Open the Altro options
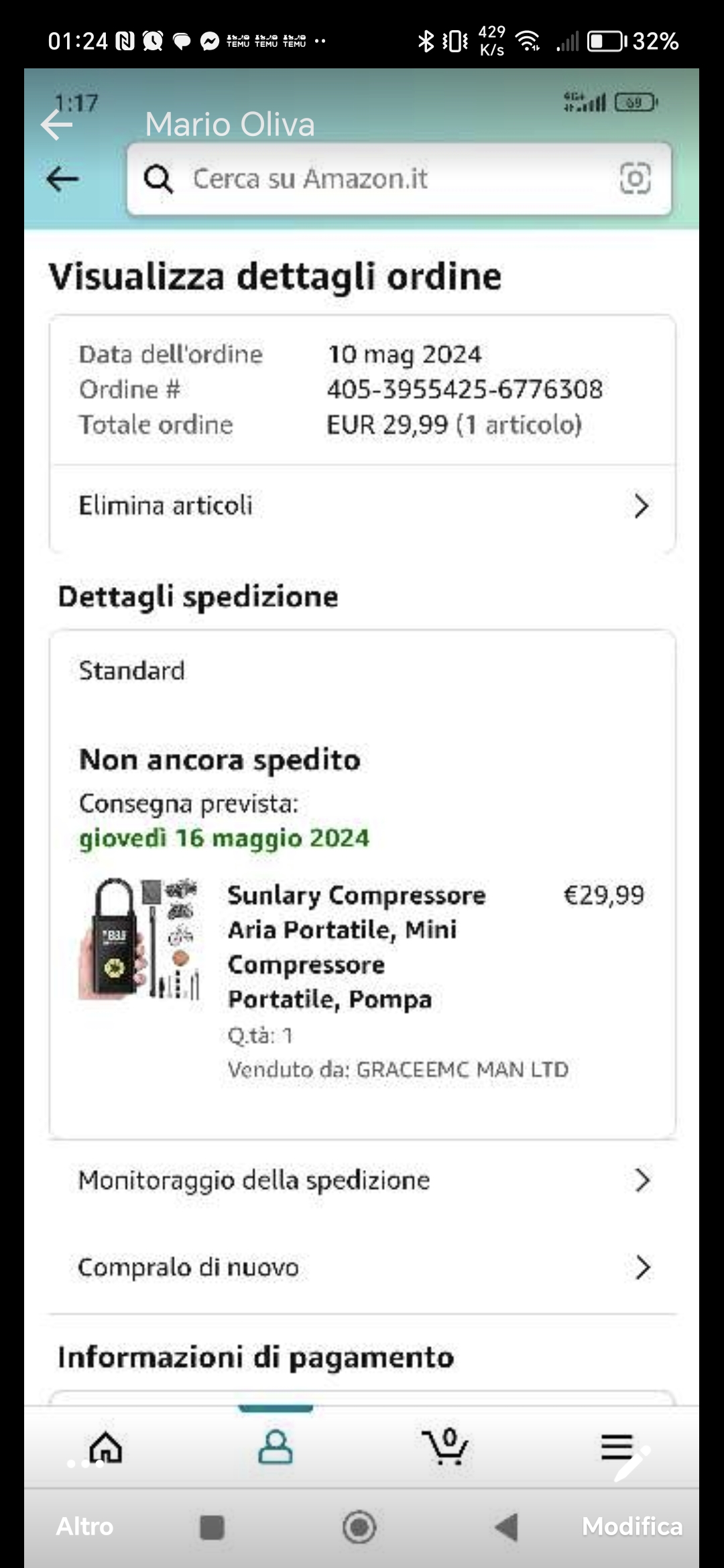The width and height of the screenshot is (724, 1568). tap(84, 1526)
